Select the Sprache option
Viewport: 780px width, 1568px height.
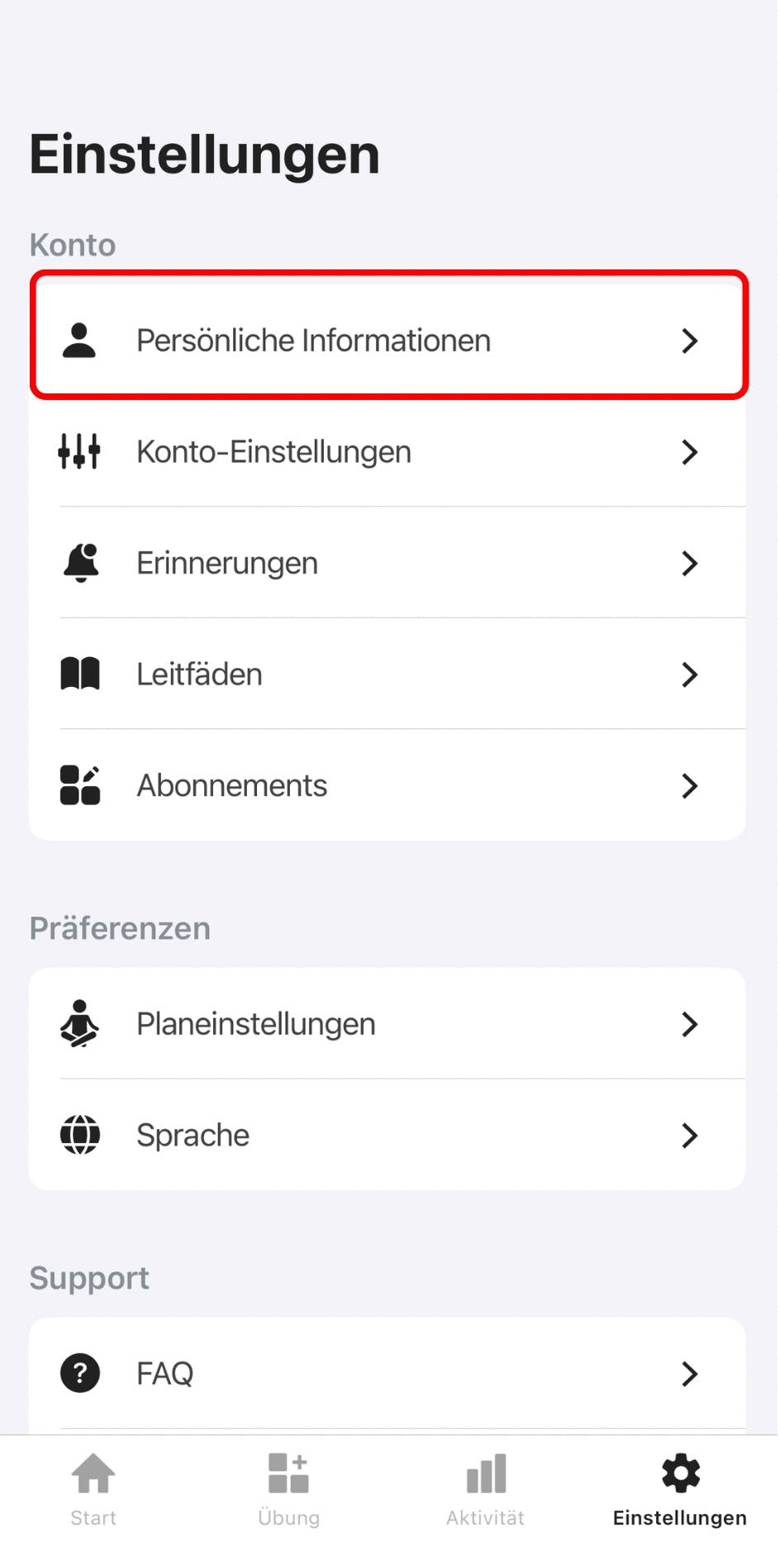387,1135
